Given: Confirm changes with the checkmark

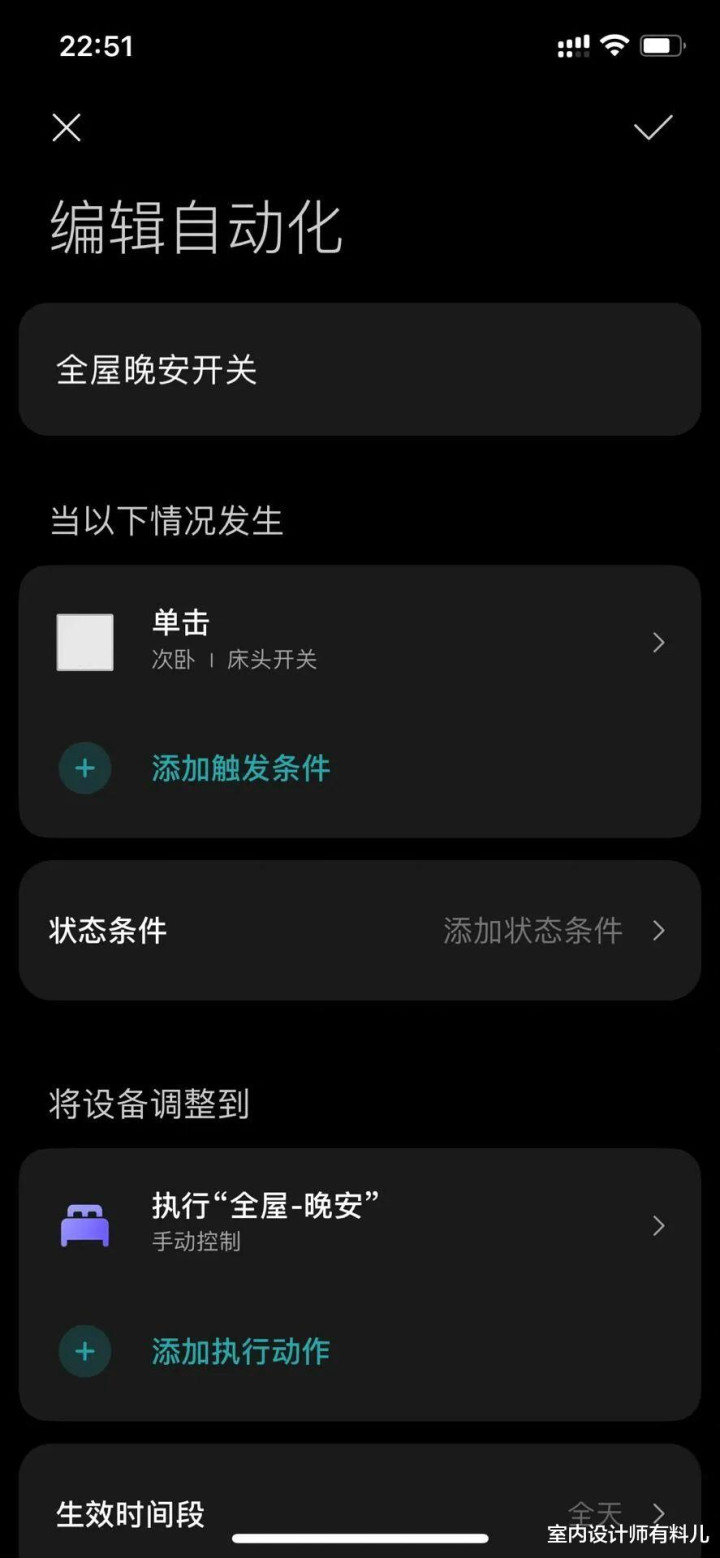Looking at the screenshot, I should (x=653, y=128).
